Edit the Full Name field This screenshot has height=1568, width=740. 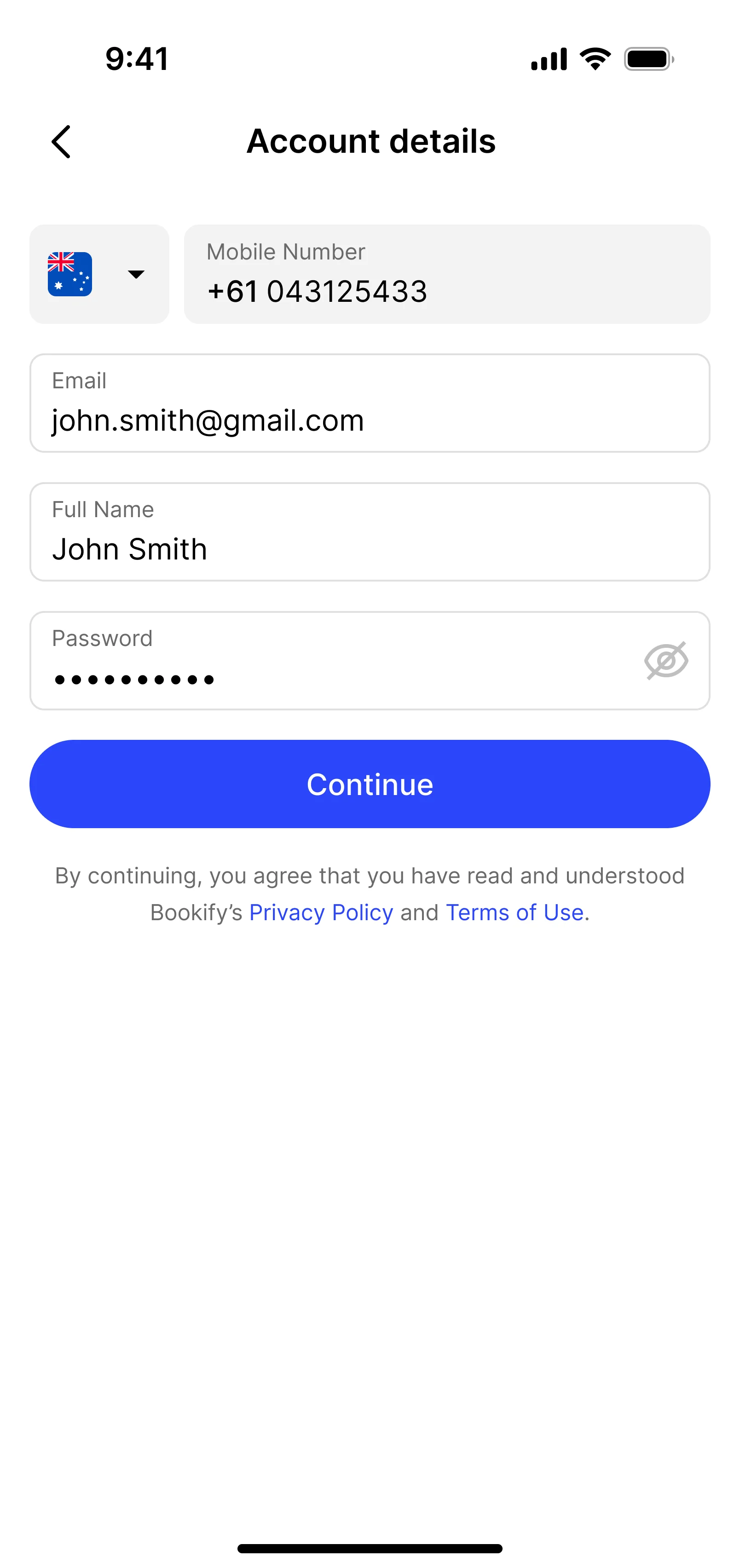369,533
